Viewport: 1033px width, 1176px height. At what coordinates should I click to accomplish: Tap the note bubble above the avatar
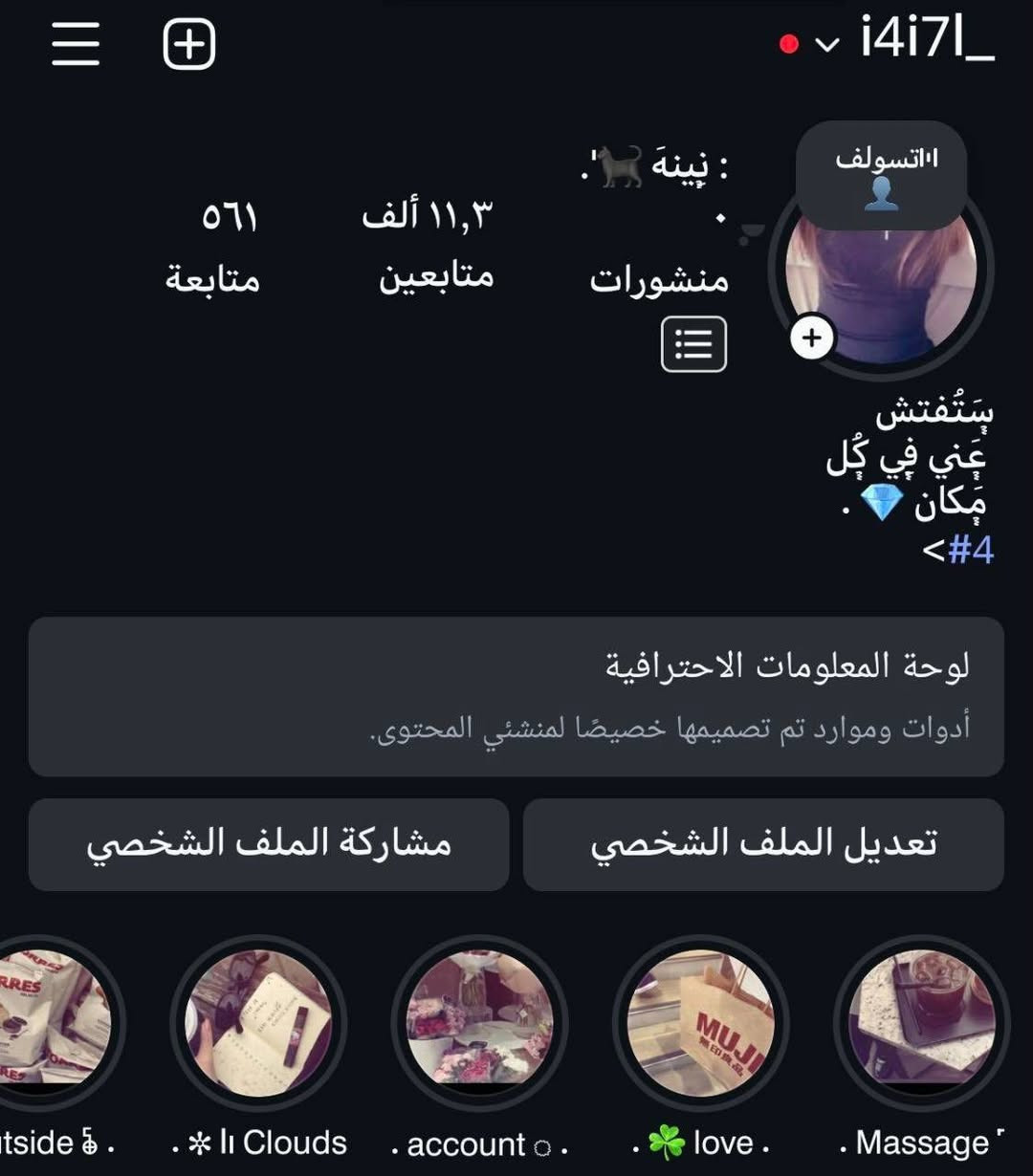pyautogui.click(x=881, y=175)
